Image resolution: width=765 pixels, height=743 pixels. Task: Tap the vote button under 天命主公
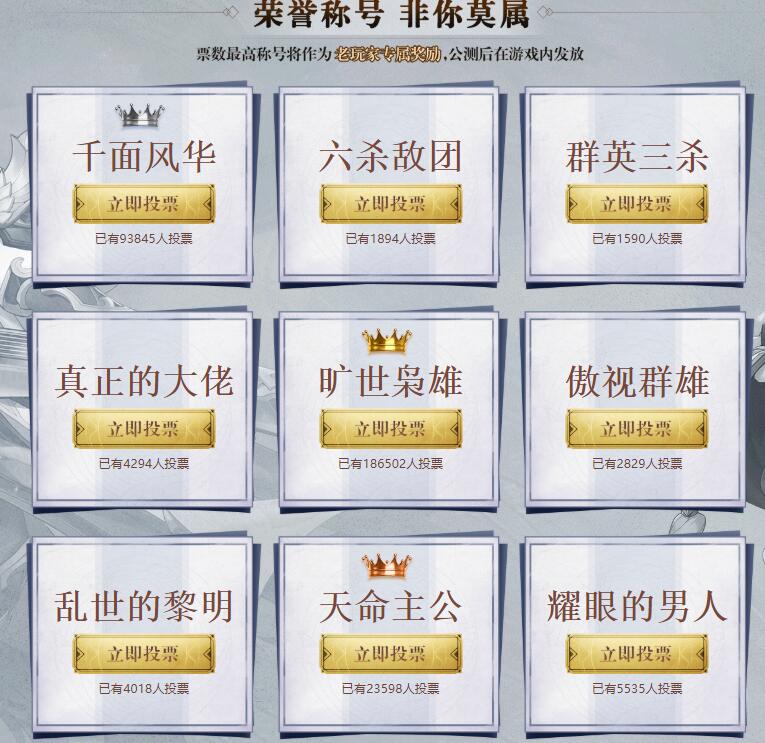[x=391, y=654]
